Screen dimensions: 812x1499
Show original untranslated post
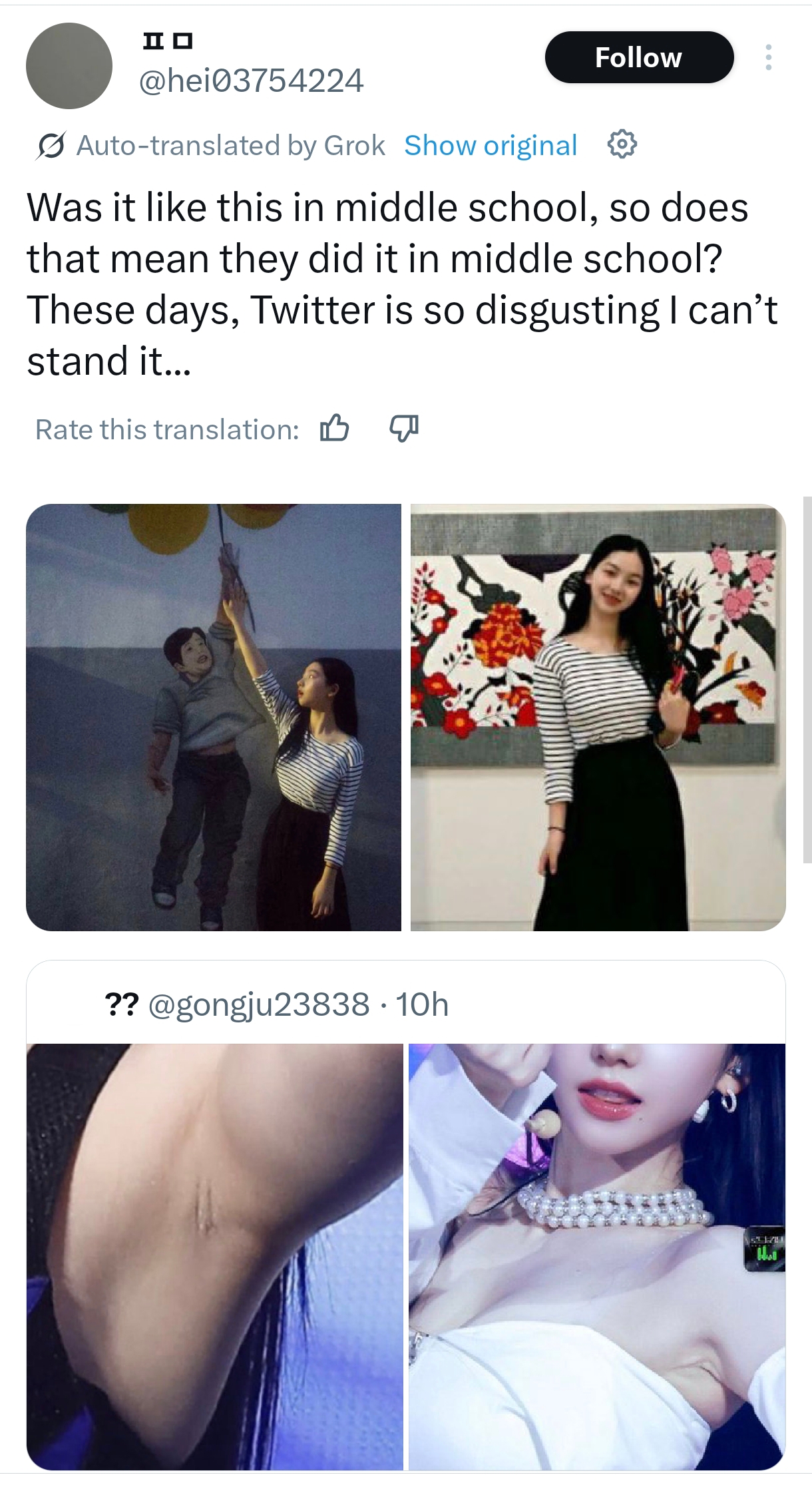coord(491,145)
